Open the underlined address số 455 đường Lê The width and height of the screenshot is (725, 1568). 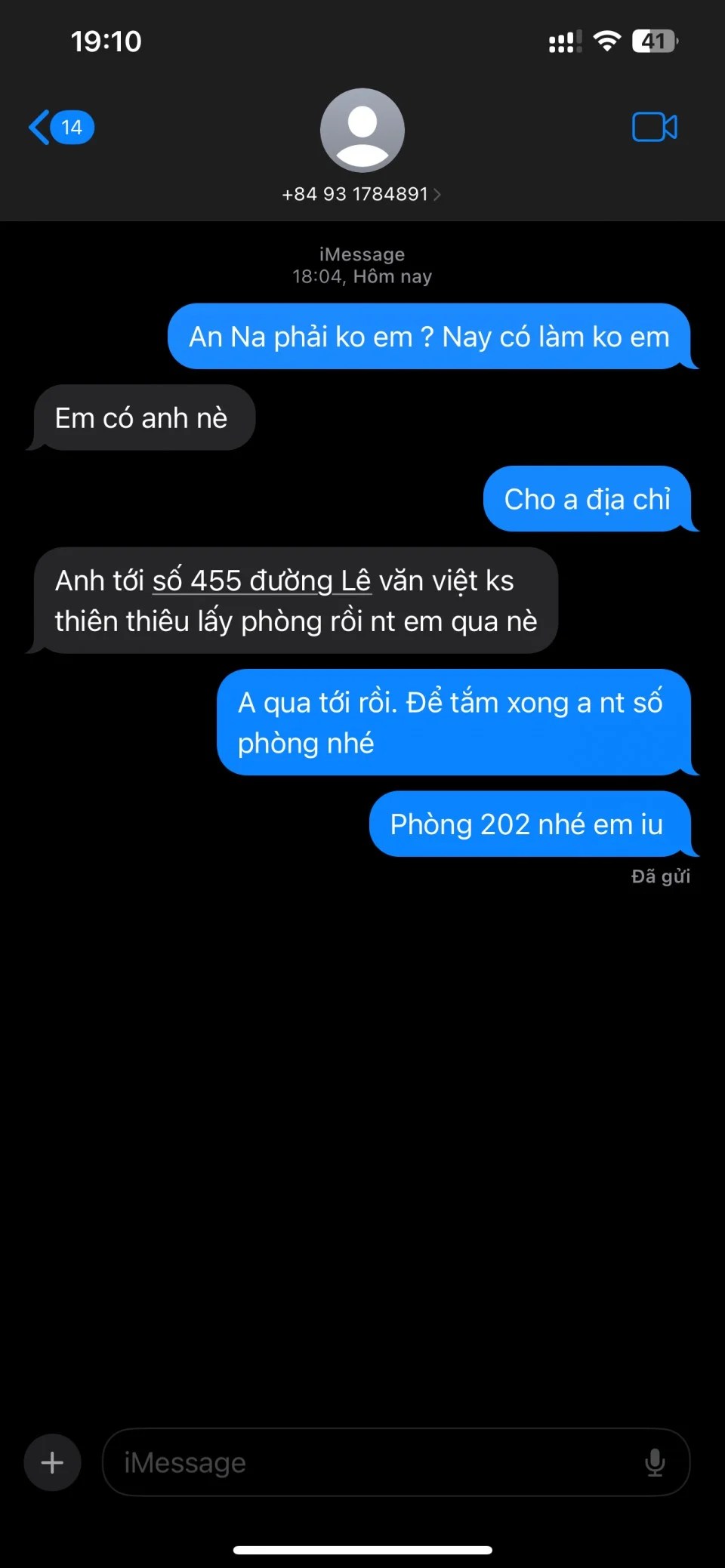tap(261, 581)
